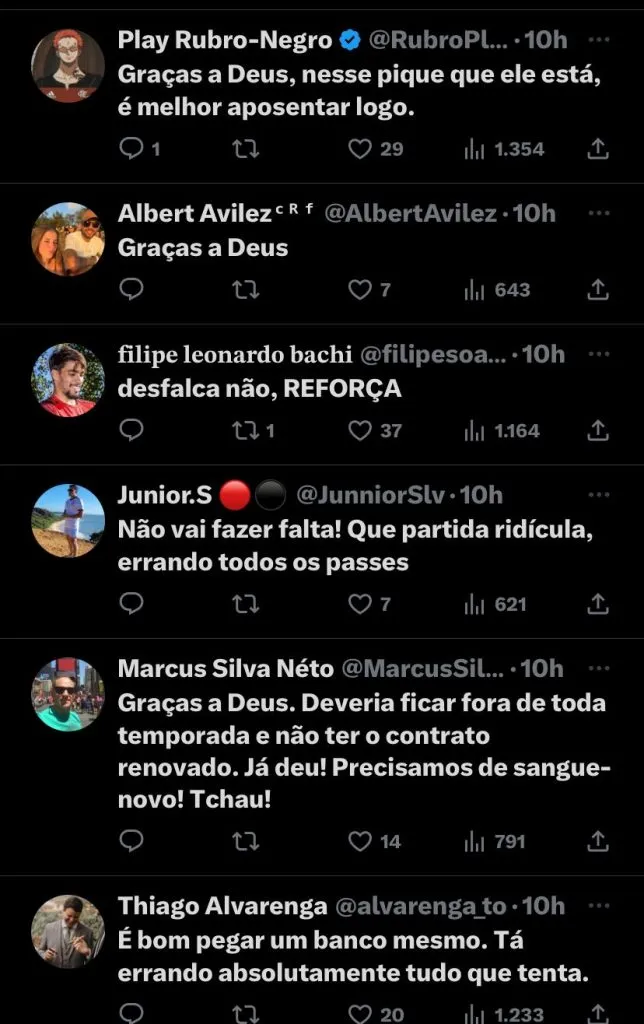Open overflow menu on filipe leonardo bachi's tweet
Image resolution: width=644 pixels, height=1024 pixels.
(x=598, y=354)
